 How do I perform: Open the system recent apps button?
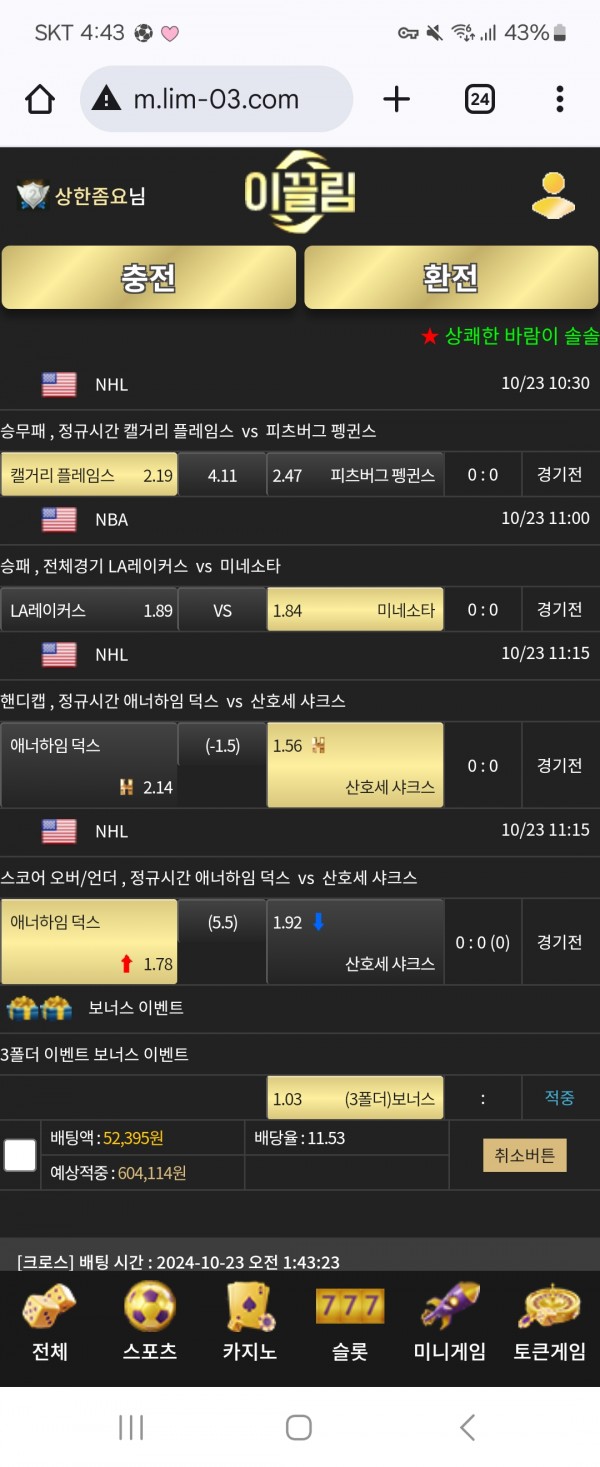tap(131, 1427)
